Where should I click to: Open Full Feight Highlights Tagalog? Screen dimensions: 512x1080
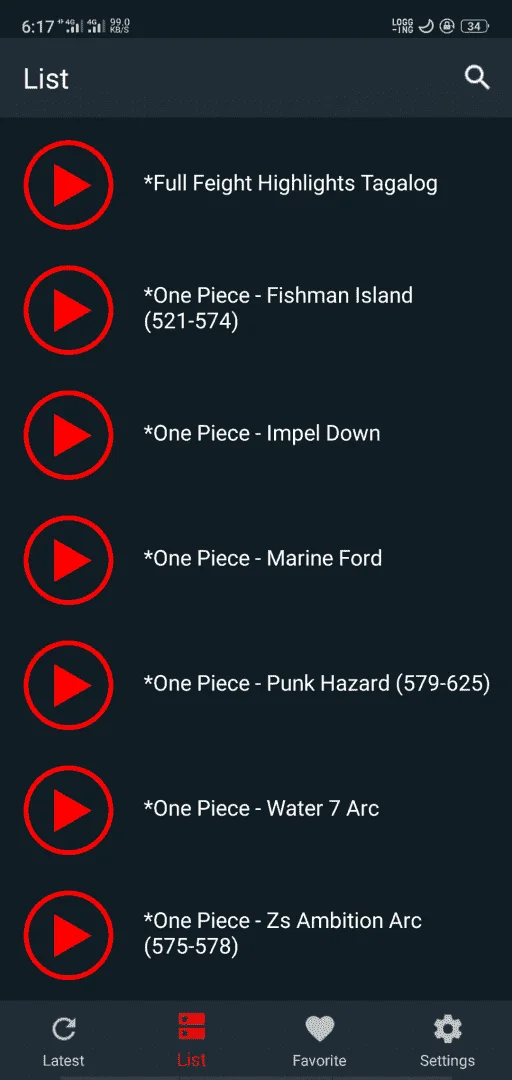pos(256,184)
